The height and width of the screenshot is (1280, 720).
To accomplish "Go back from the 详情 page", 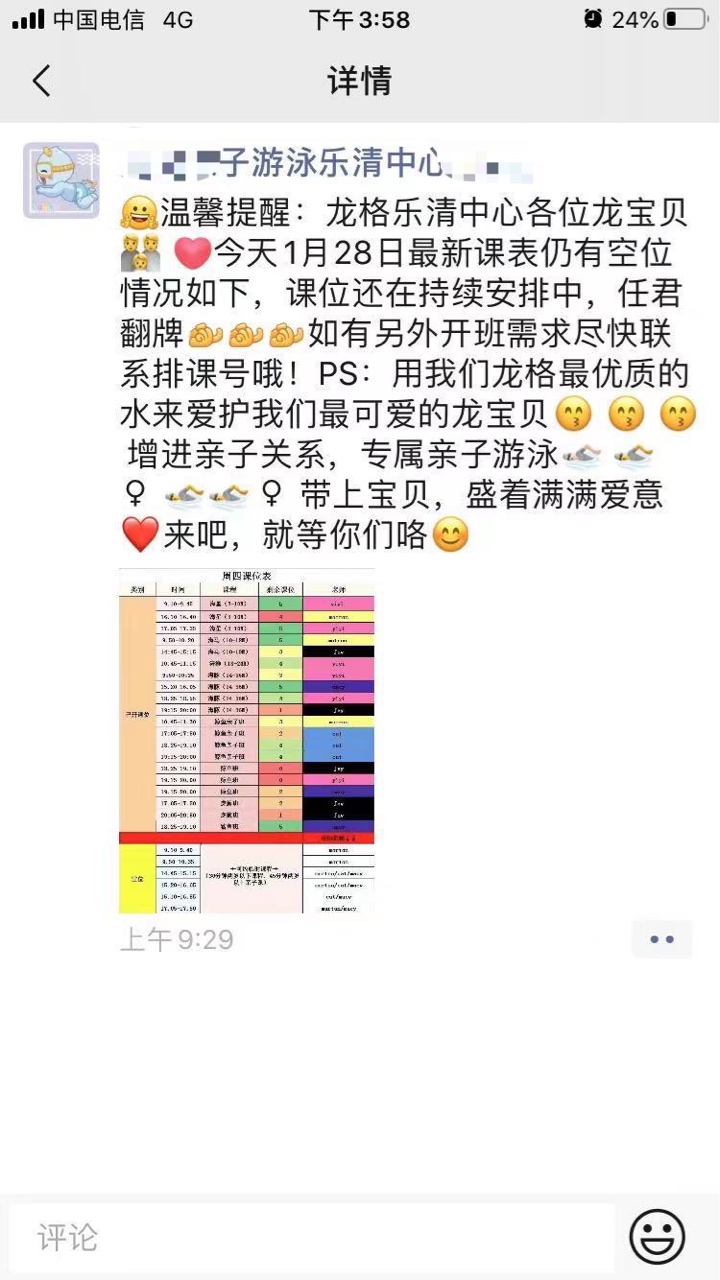I will [42, 81].
